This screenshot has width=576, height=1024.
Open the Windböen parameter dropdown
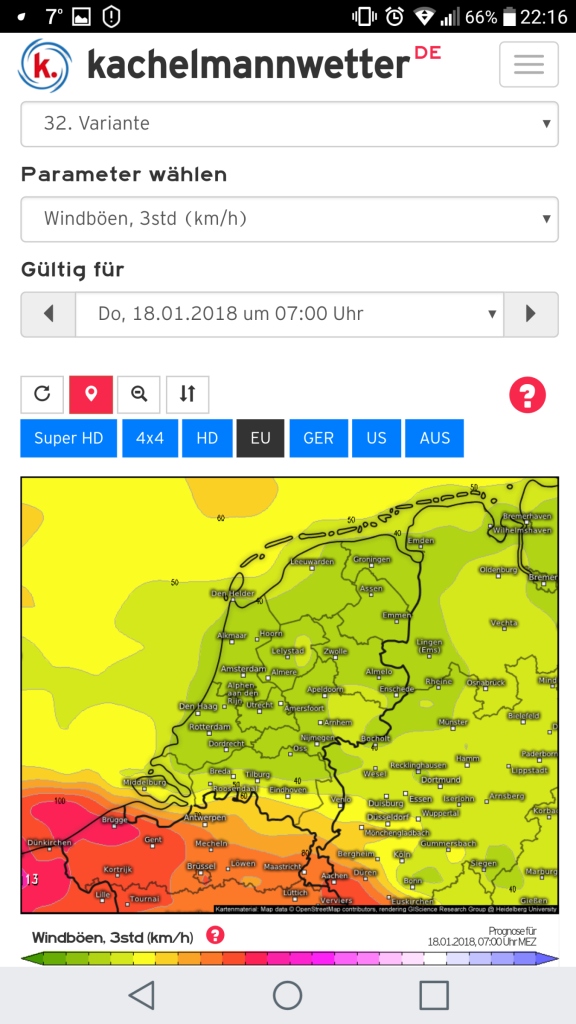[x=289, y=219]
